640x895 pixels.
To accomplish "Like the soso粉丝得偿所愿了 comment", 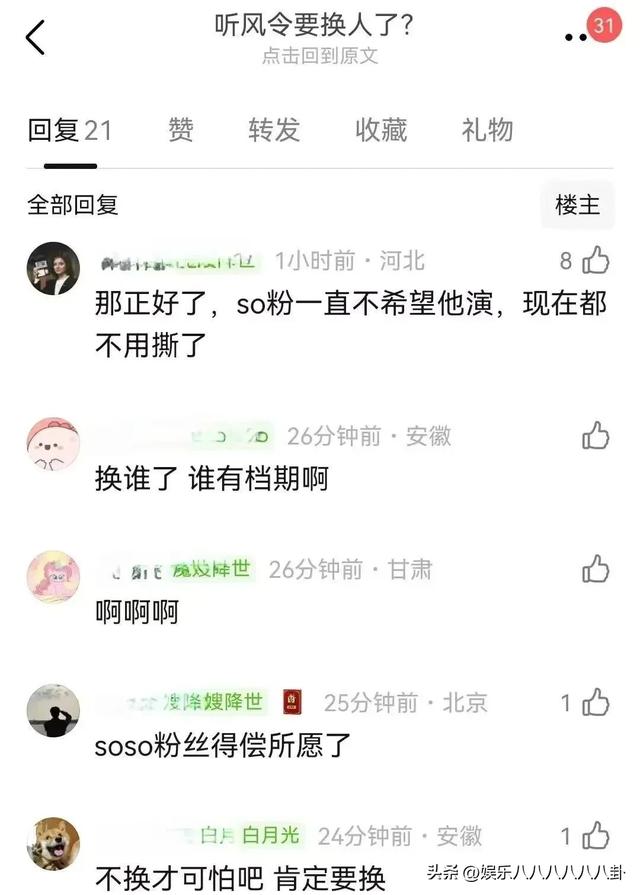I will point(595,702).
